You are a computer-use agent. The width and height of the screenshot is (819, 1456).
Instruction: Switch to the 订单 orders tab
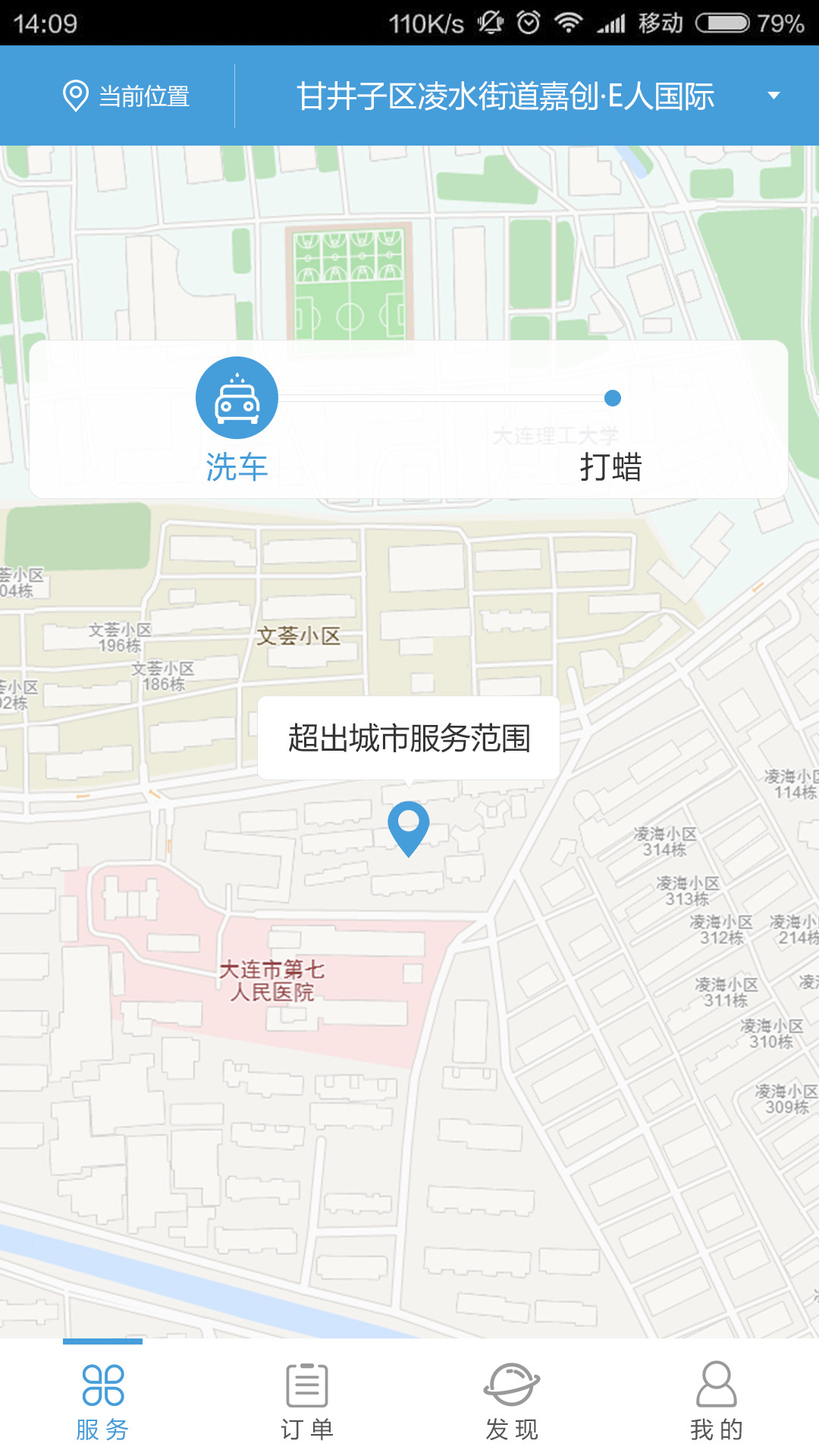307,1400
